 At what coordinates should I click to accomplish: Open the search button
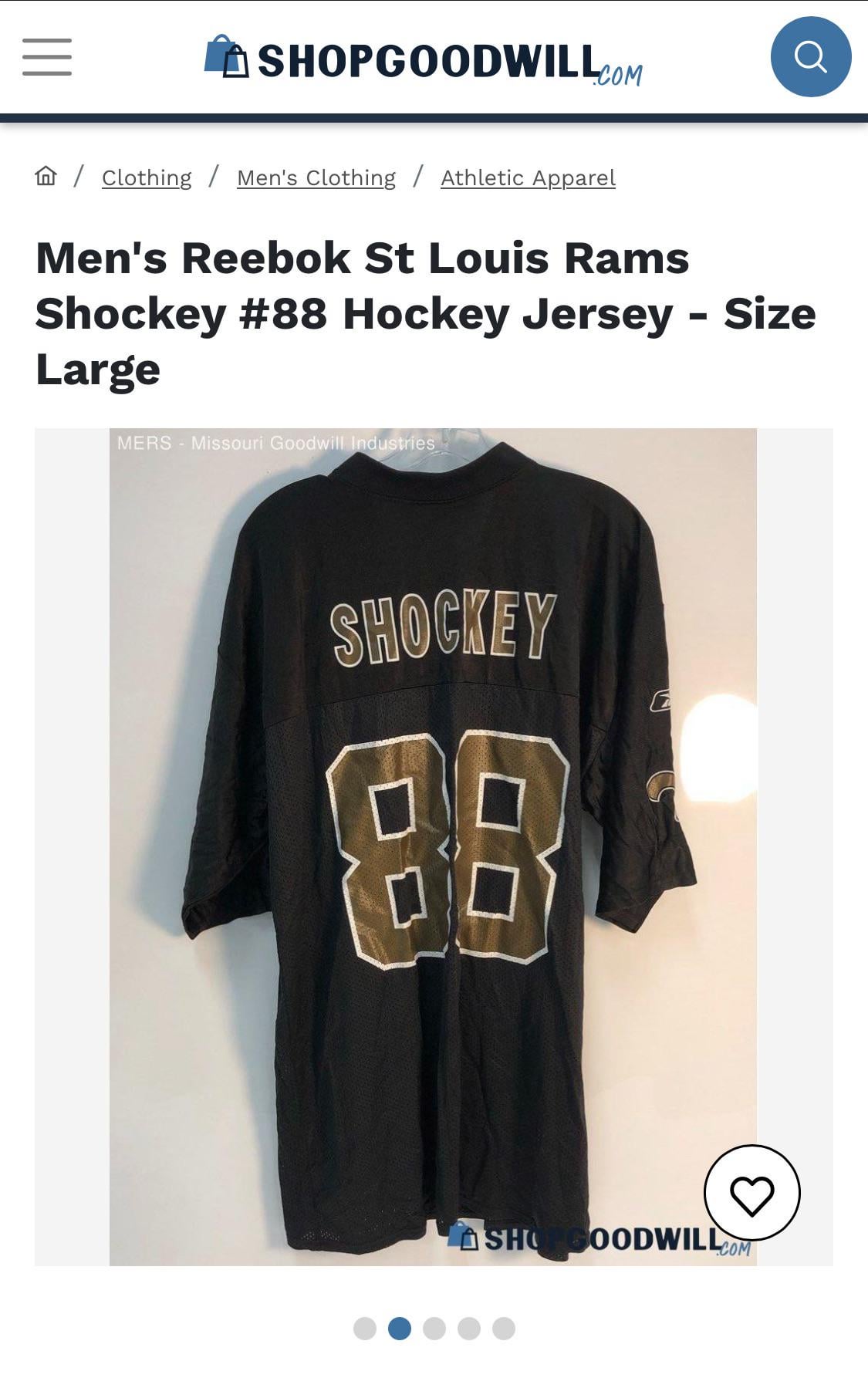tap(810, 57)
